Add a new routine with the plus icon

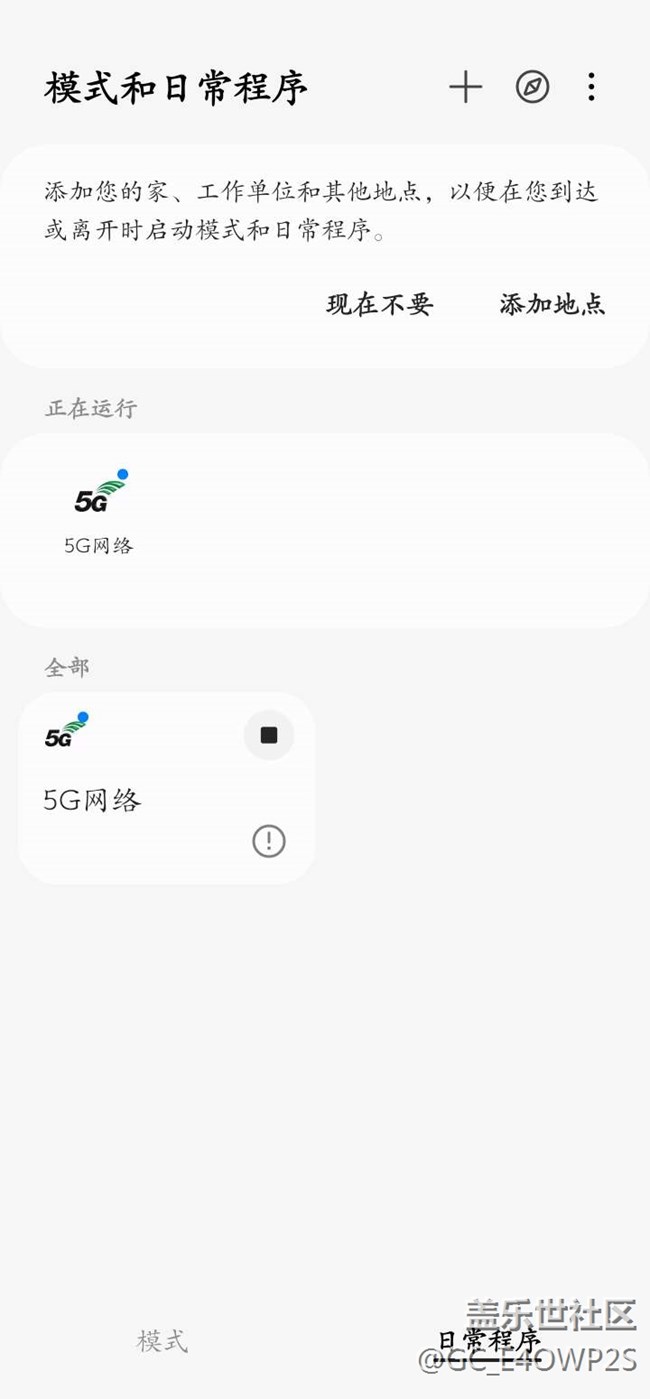coord(465,88)
